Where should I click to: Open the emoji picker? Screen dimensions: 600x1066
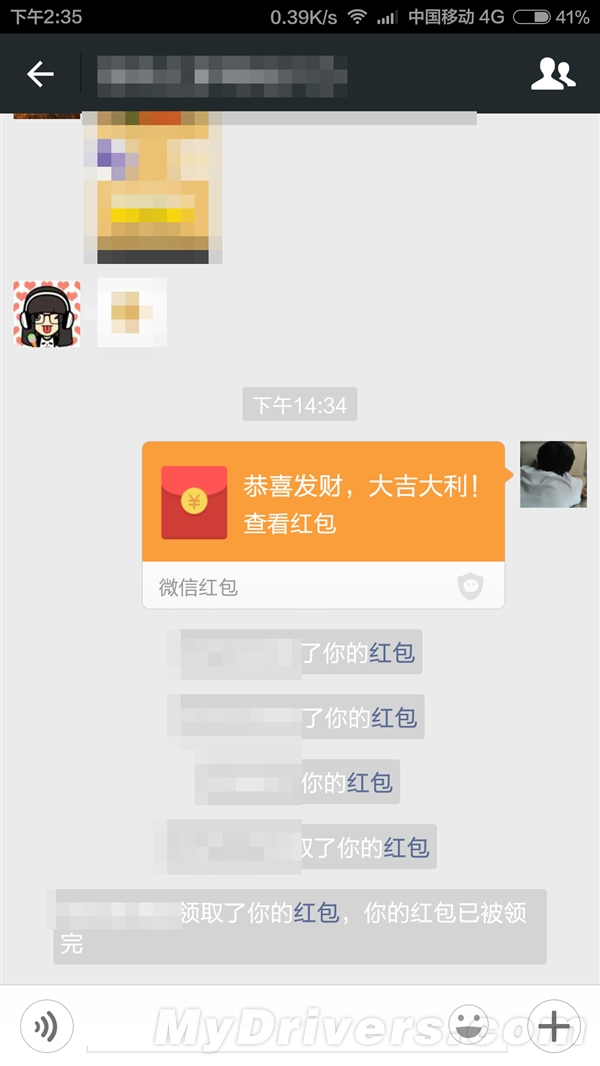point(471,1026)
